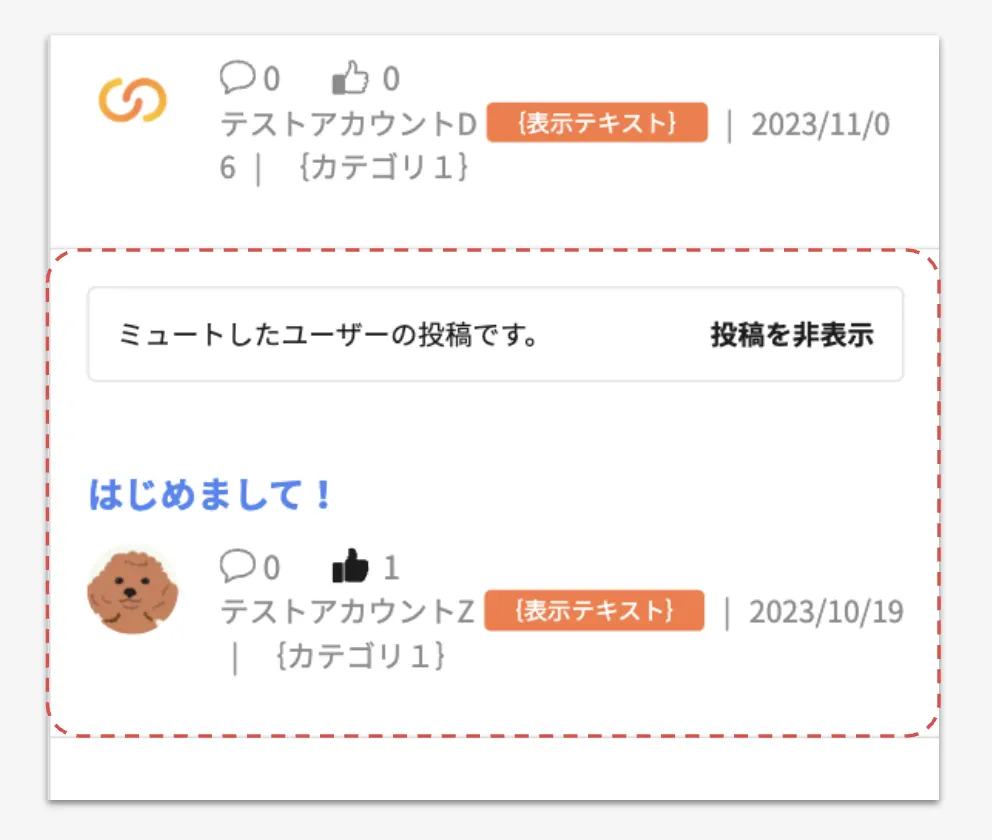
Task: Tap the 投稿を非表示 button
Action: 792,335
